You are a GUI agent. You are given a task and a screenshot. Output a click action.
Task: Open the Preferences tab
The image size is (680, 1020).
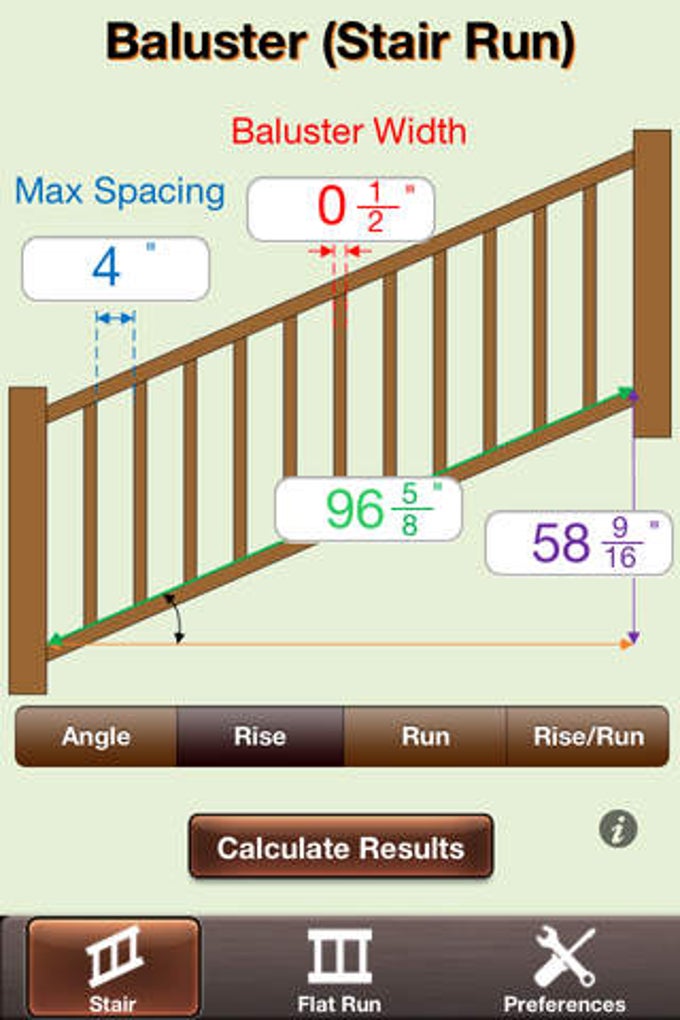(x=564, y=966)
